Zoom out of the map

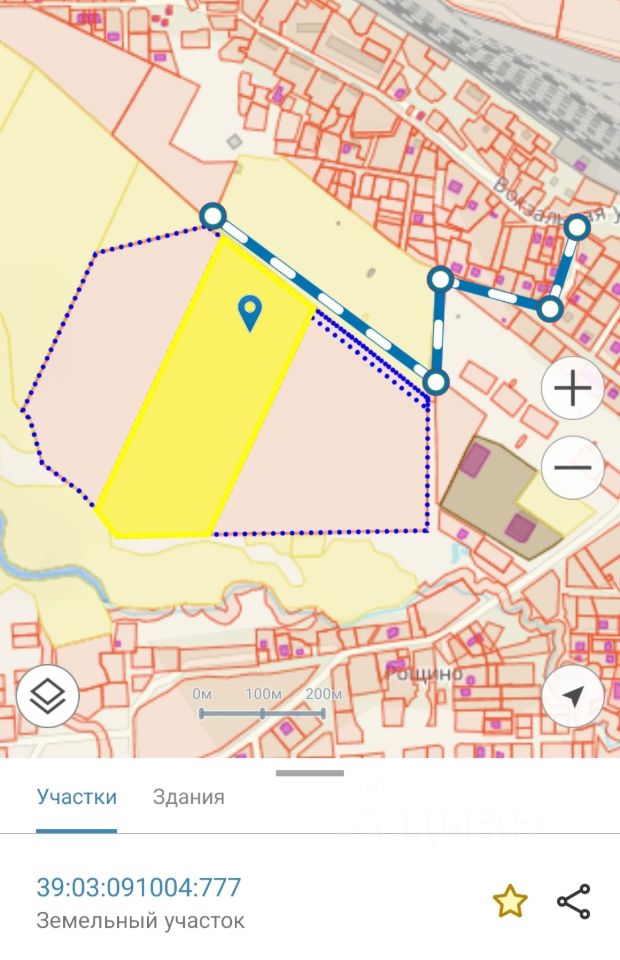click(x=572, y=467)
